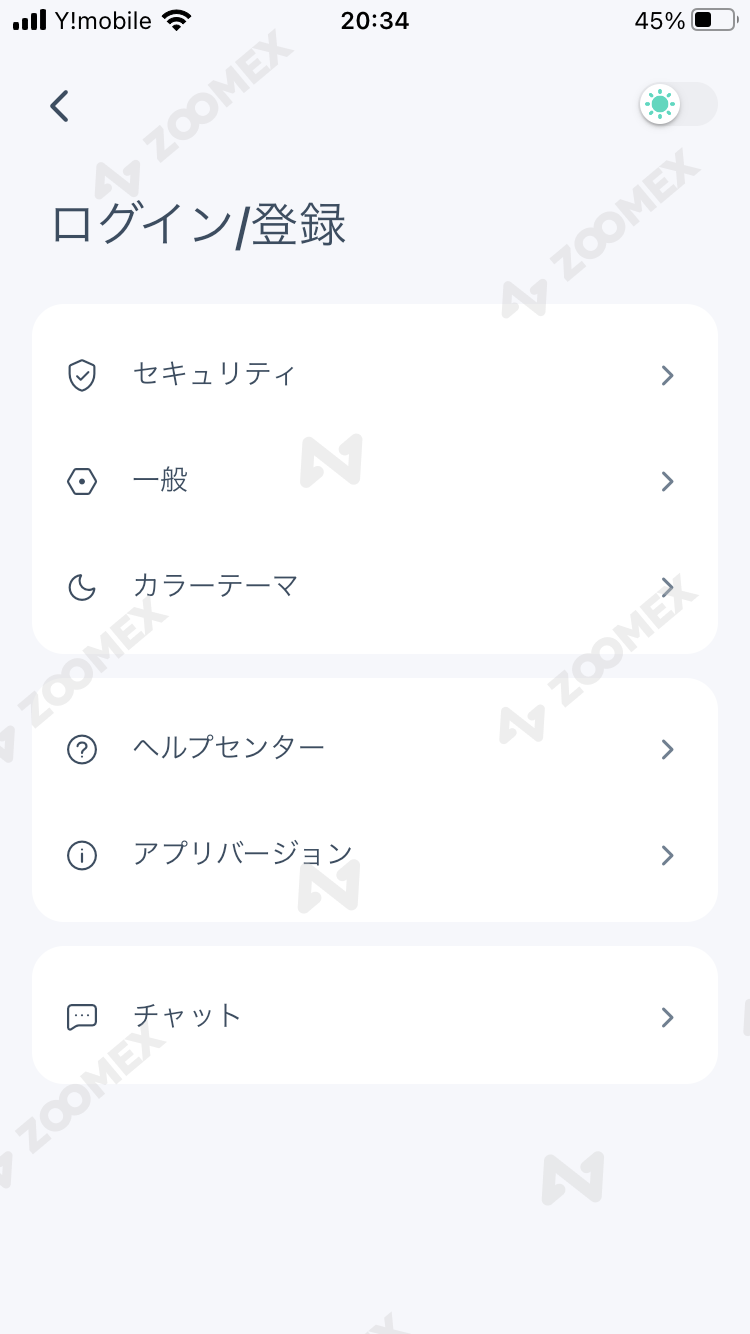Click the チャット speech bubble icon
Screen dimensions: 750x1334
point(81,1016)
